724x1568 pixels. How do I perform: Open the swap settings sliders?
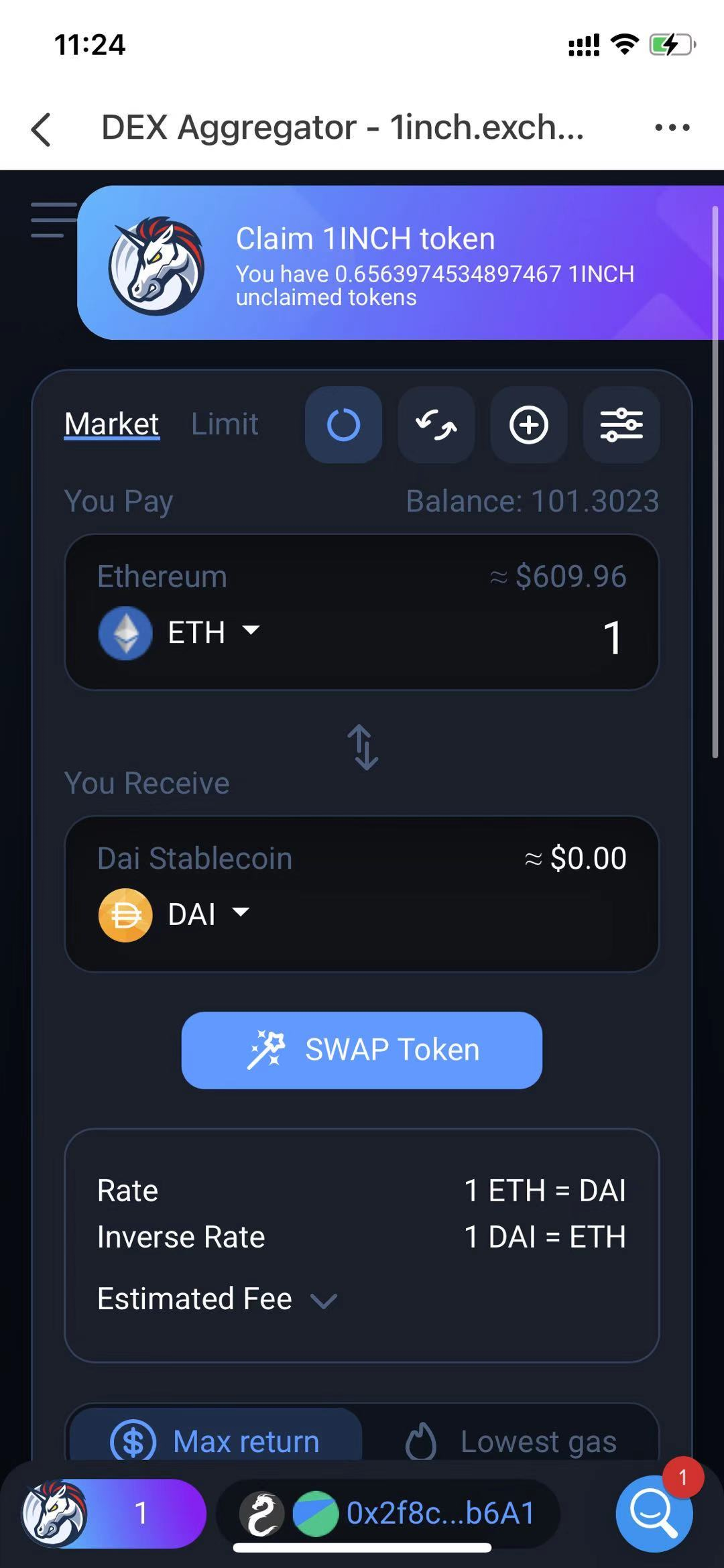pyautogui.click(x=621, y=425)
